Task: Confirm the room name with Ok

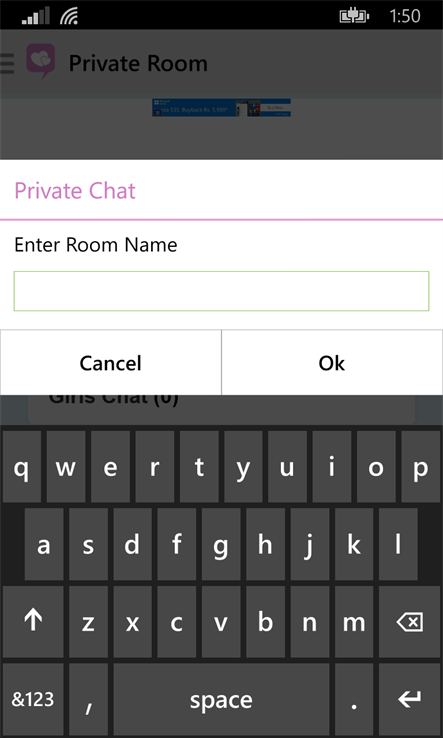Action: [332, 363]
